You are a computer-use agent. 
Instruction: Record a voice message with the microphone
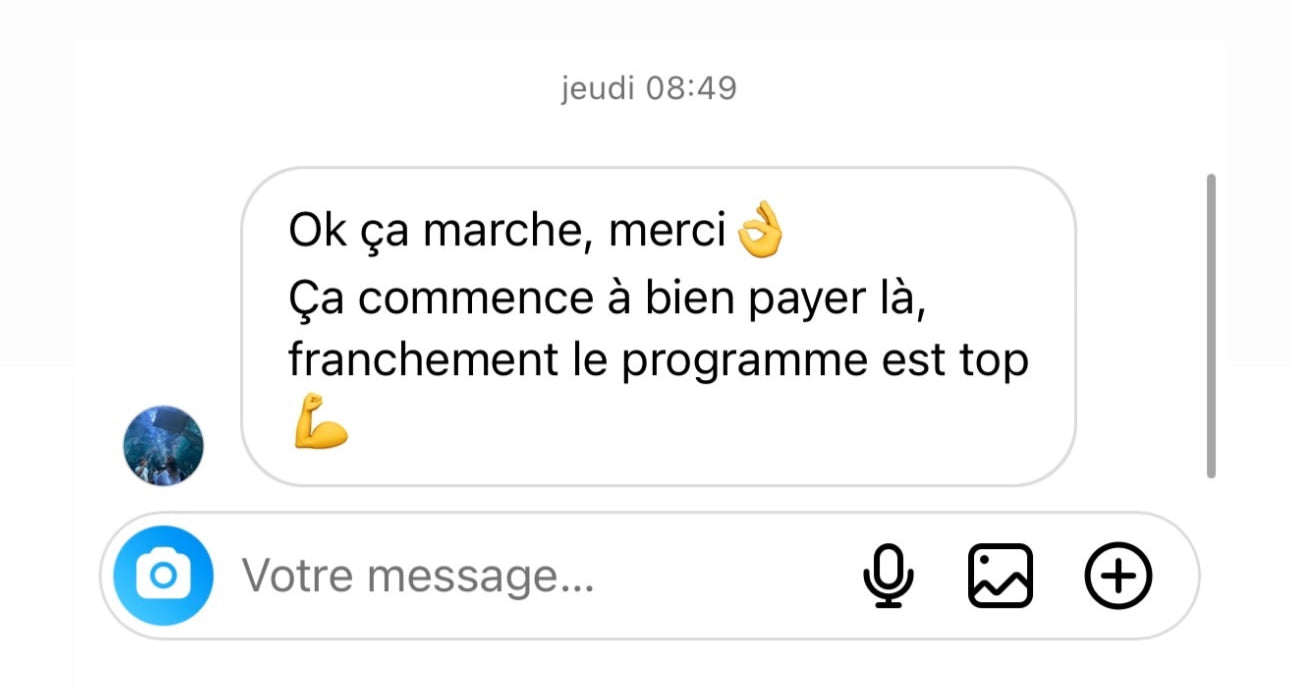(x=888, y=576)
